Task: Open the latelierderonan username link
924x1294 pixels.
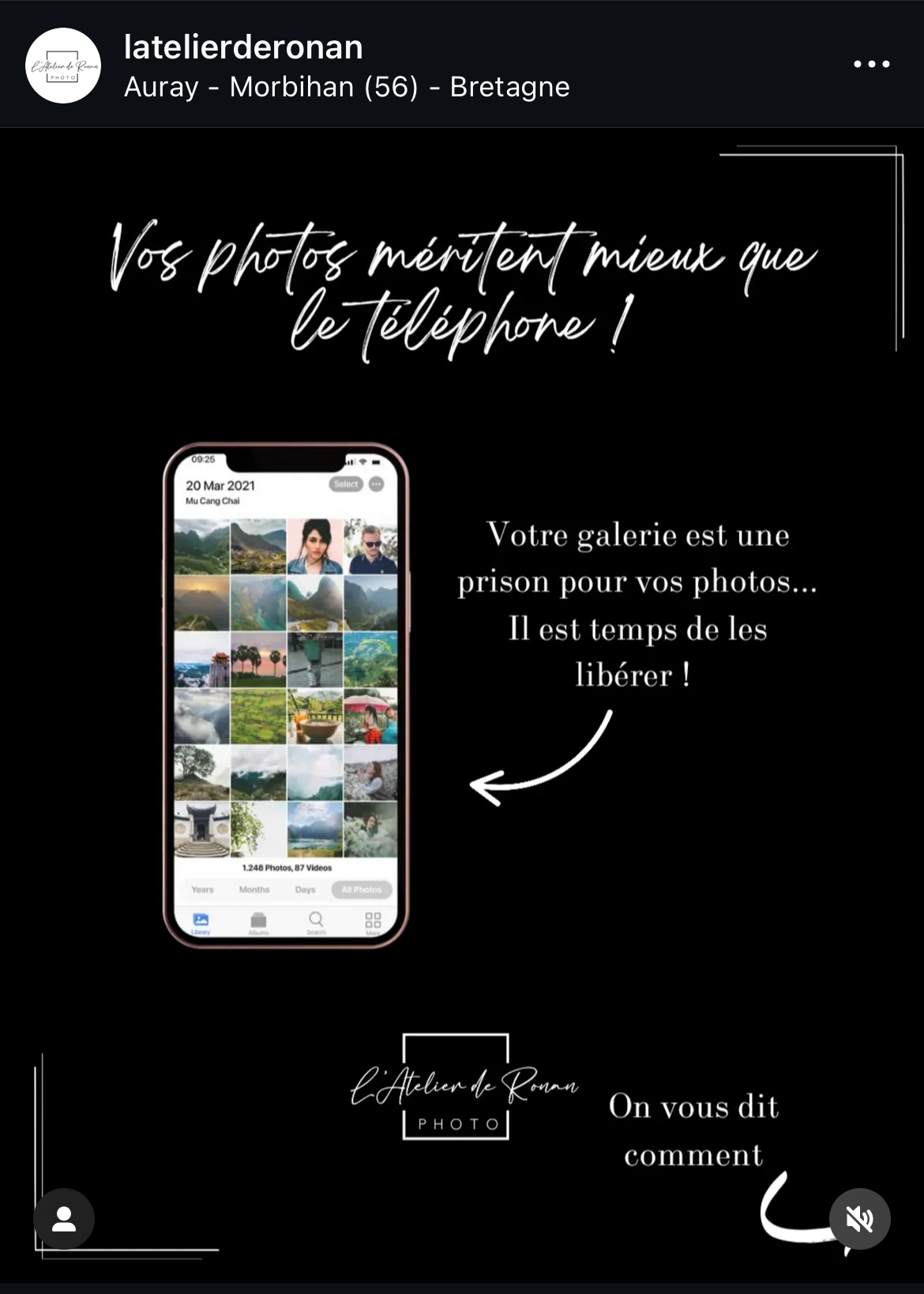Action: tap(243, 47)
